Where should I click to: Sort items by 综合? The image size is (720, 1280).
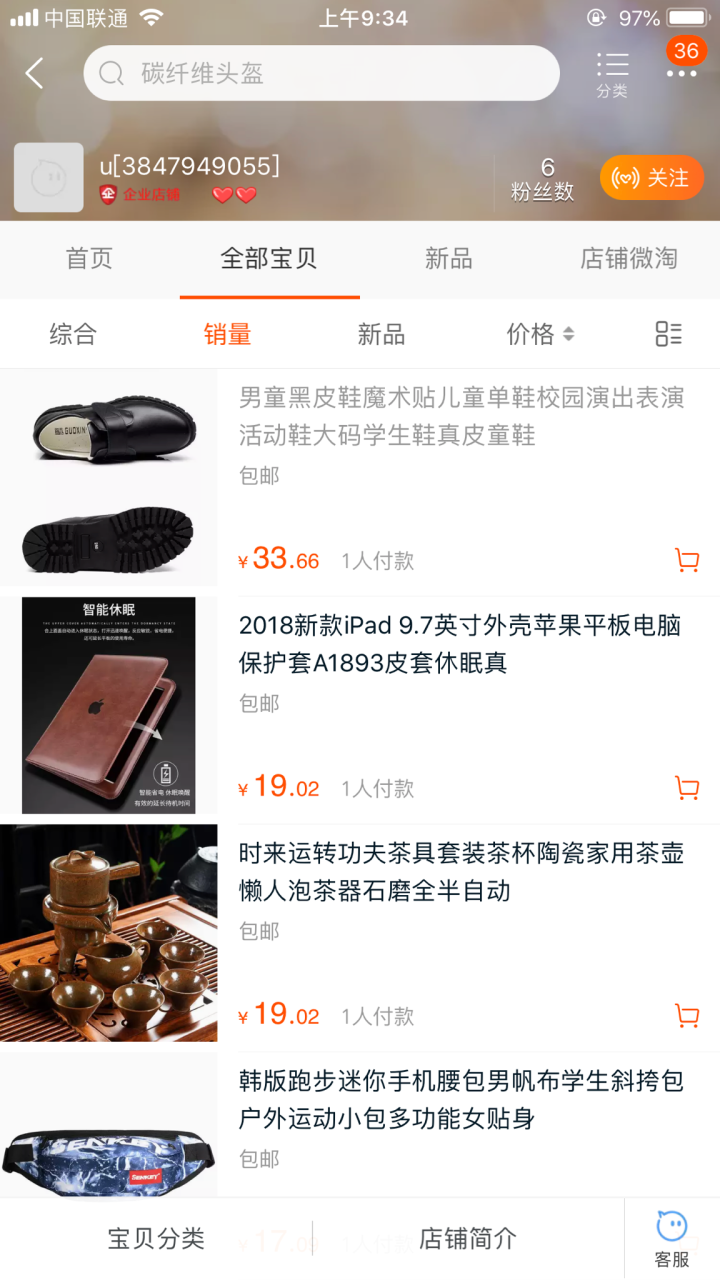click(73, 334)
